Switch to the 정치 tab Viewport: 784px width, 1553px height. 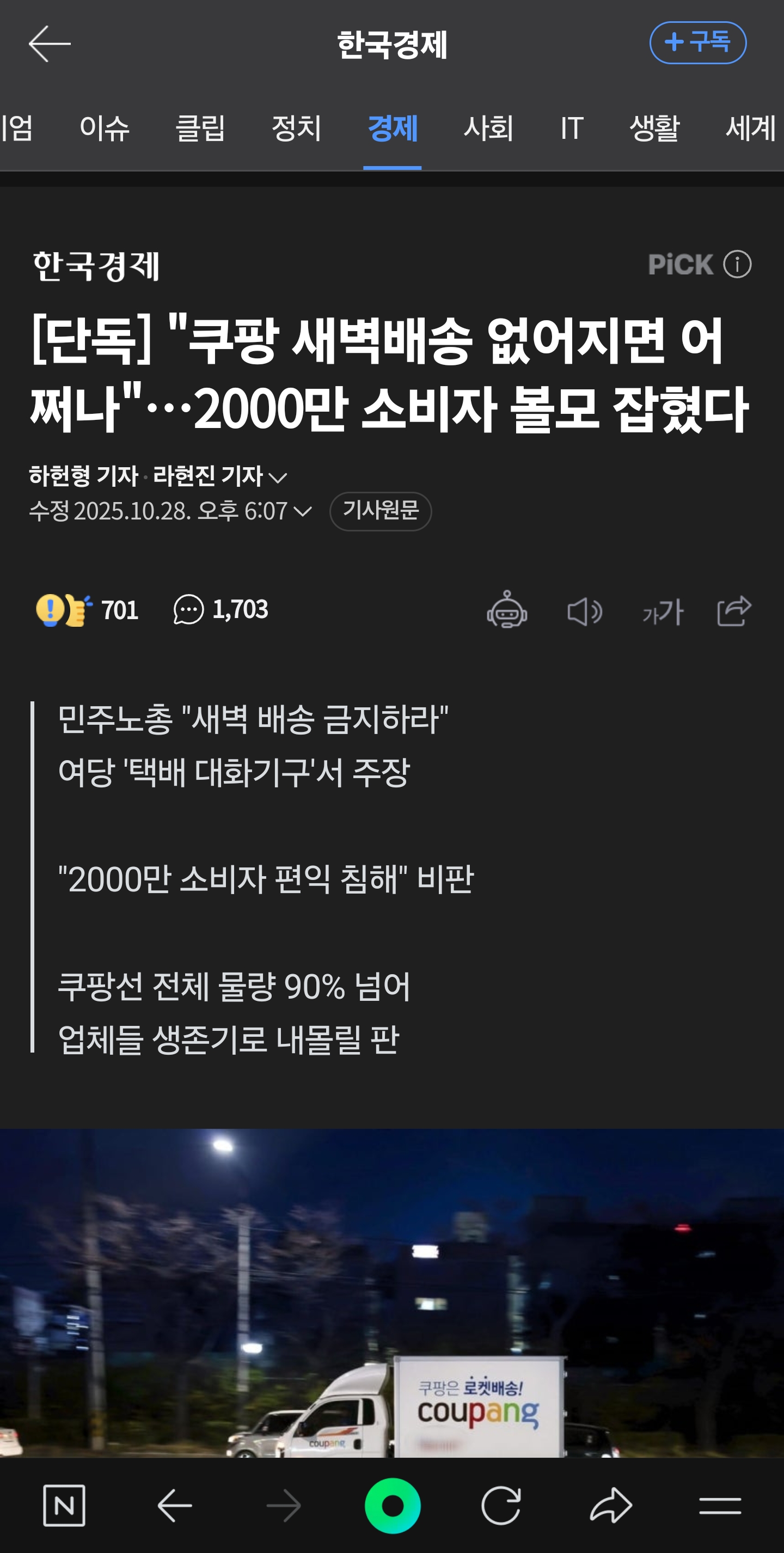tap(297, 129)
